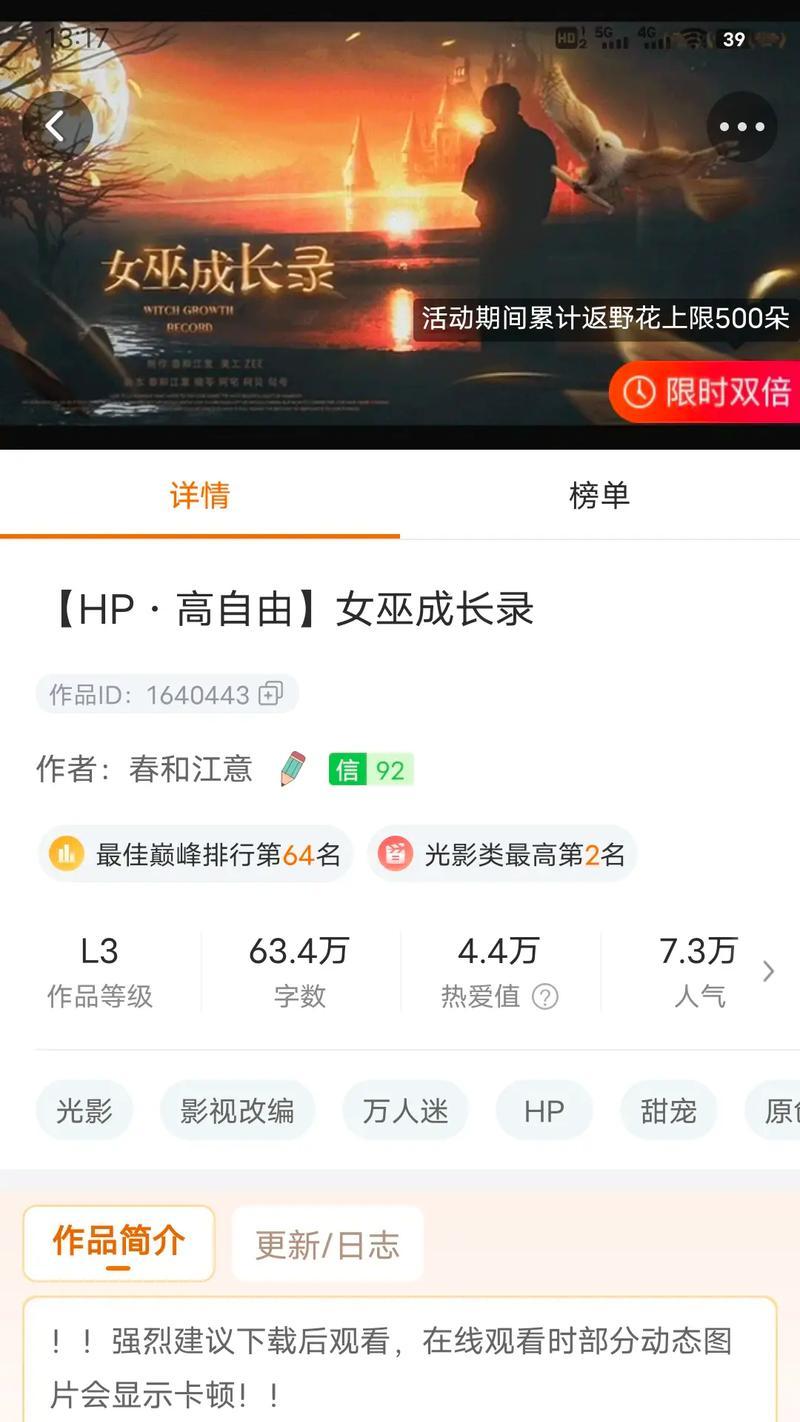View 光影类最高第2名 ranking
Viewport: 800px width, 1422px height.
[502, 854]
